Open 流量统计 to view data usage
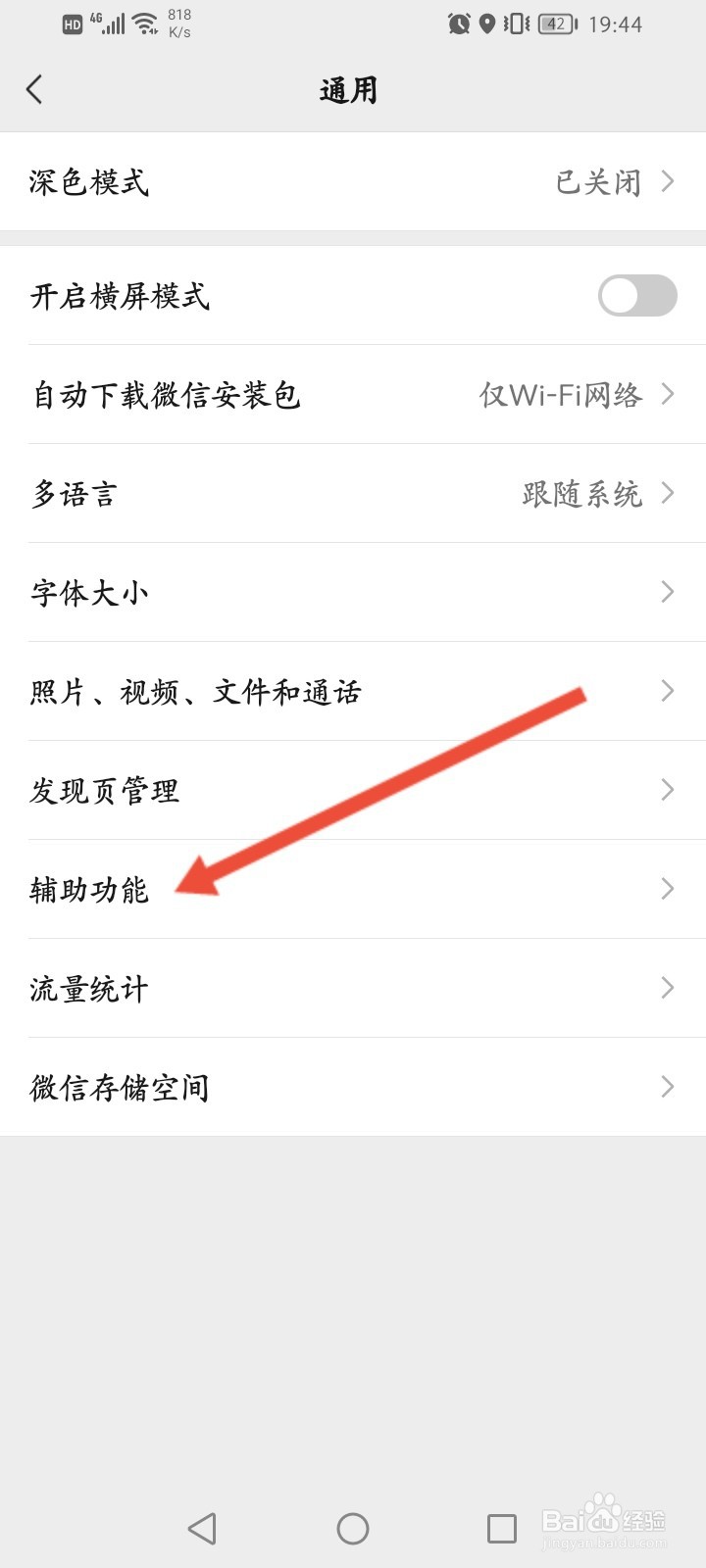 point(353,988)
